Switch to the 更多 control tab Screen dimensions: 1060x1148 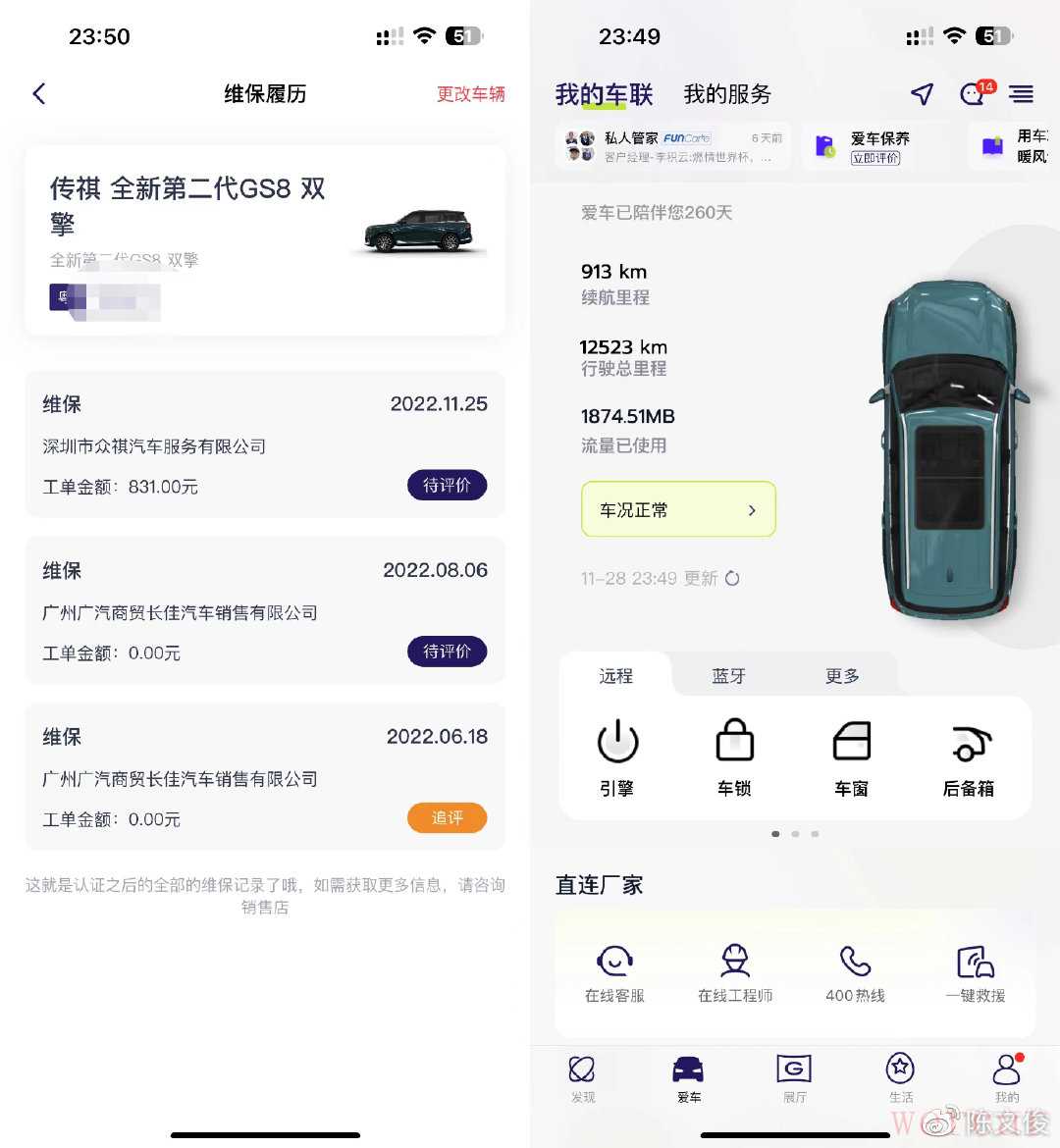coord(842,676)
